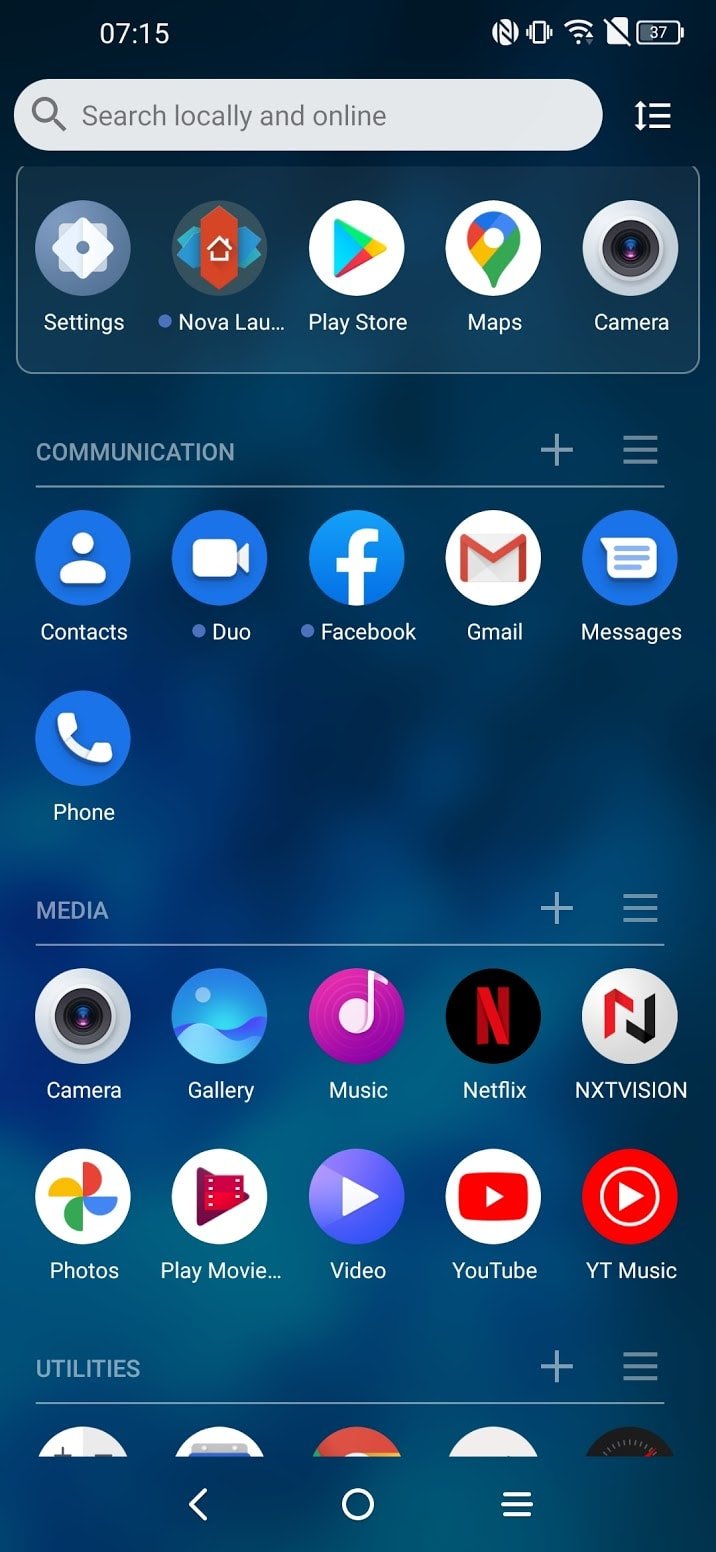This screenshot has height=1552, width=716.
Task: Open the Communication category menu
Action: [640, 451]
